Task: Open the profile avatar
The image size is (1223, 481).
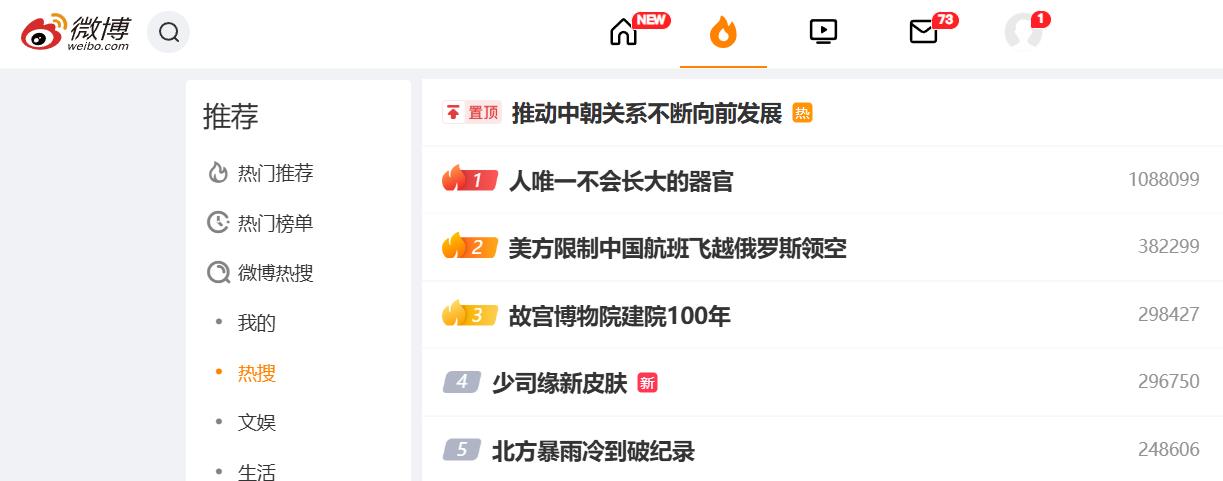Action: 1024,32
